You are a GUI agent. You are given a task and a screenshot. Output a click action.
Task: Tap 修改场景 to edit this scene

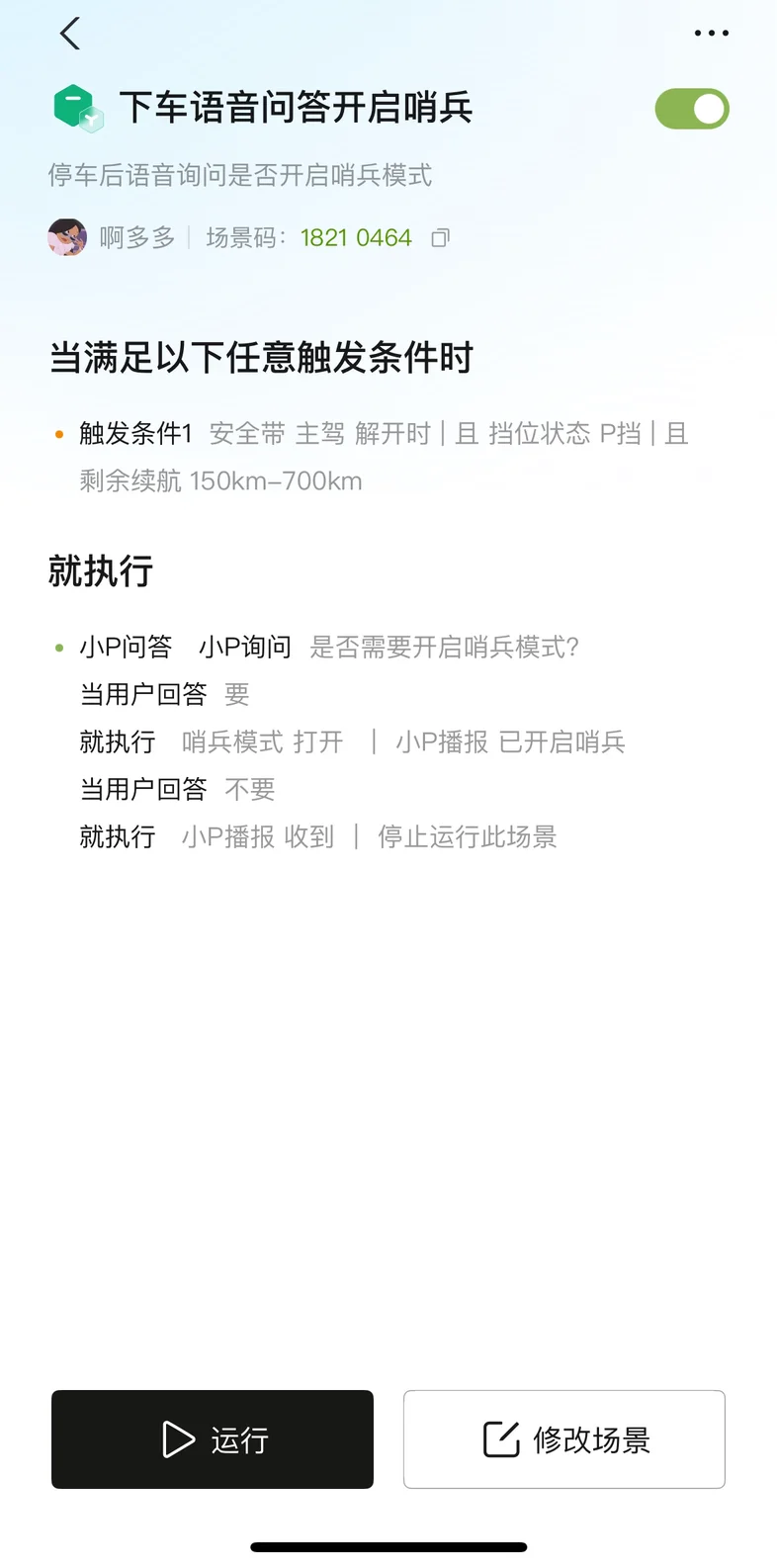coord(563,1438)
